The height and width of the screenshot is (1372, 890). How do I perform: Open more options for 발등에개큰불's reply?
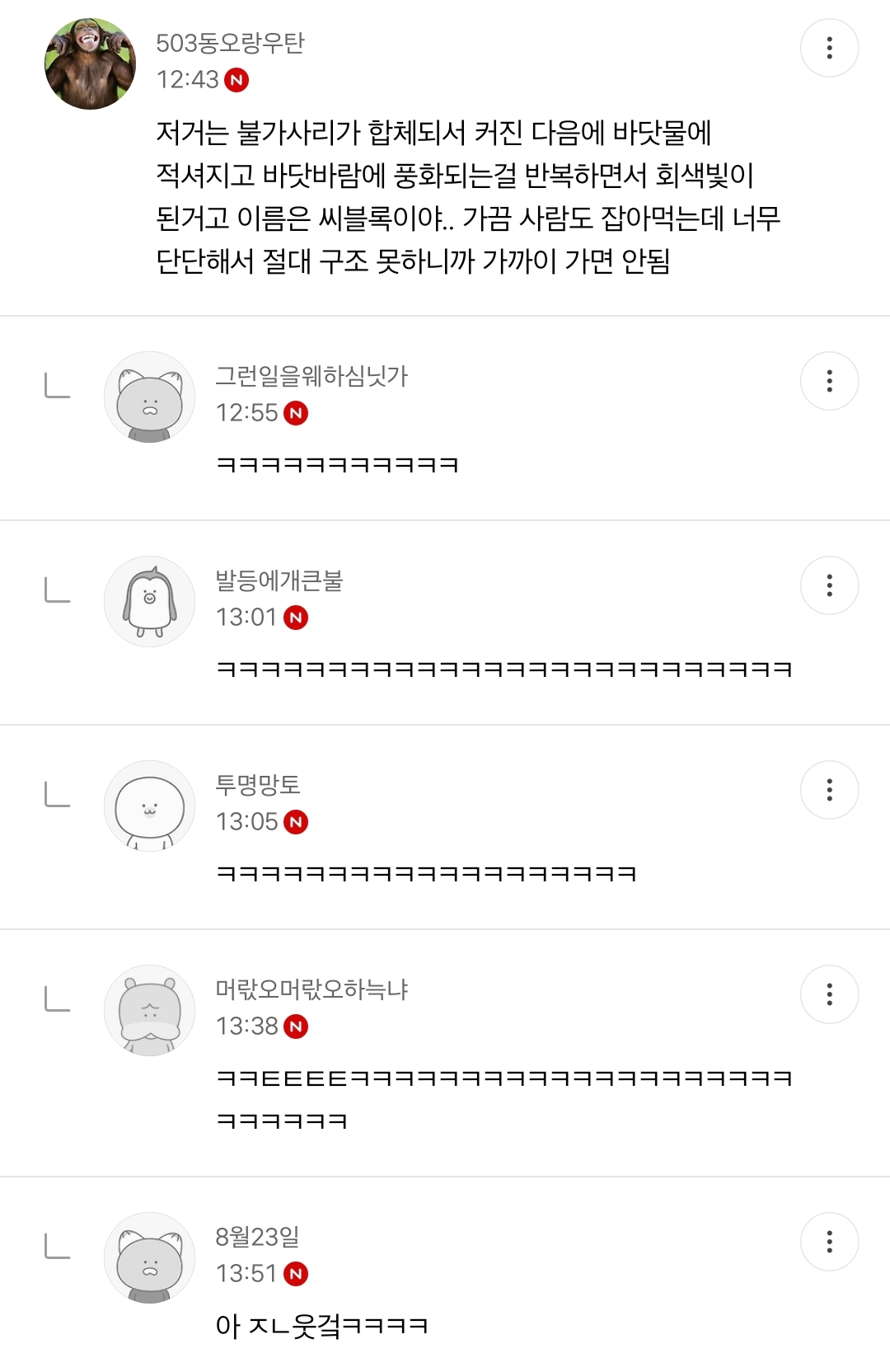pos(829,585)
